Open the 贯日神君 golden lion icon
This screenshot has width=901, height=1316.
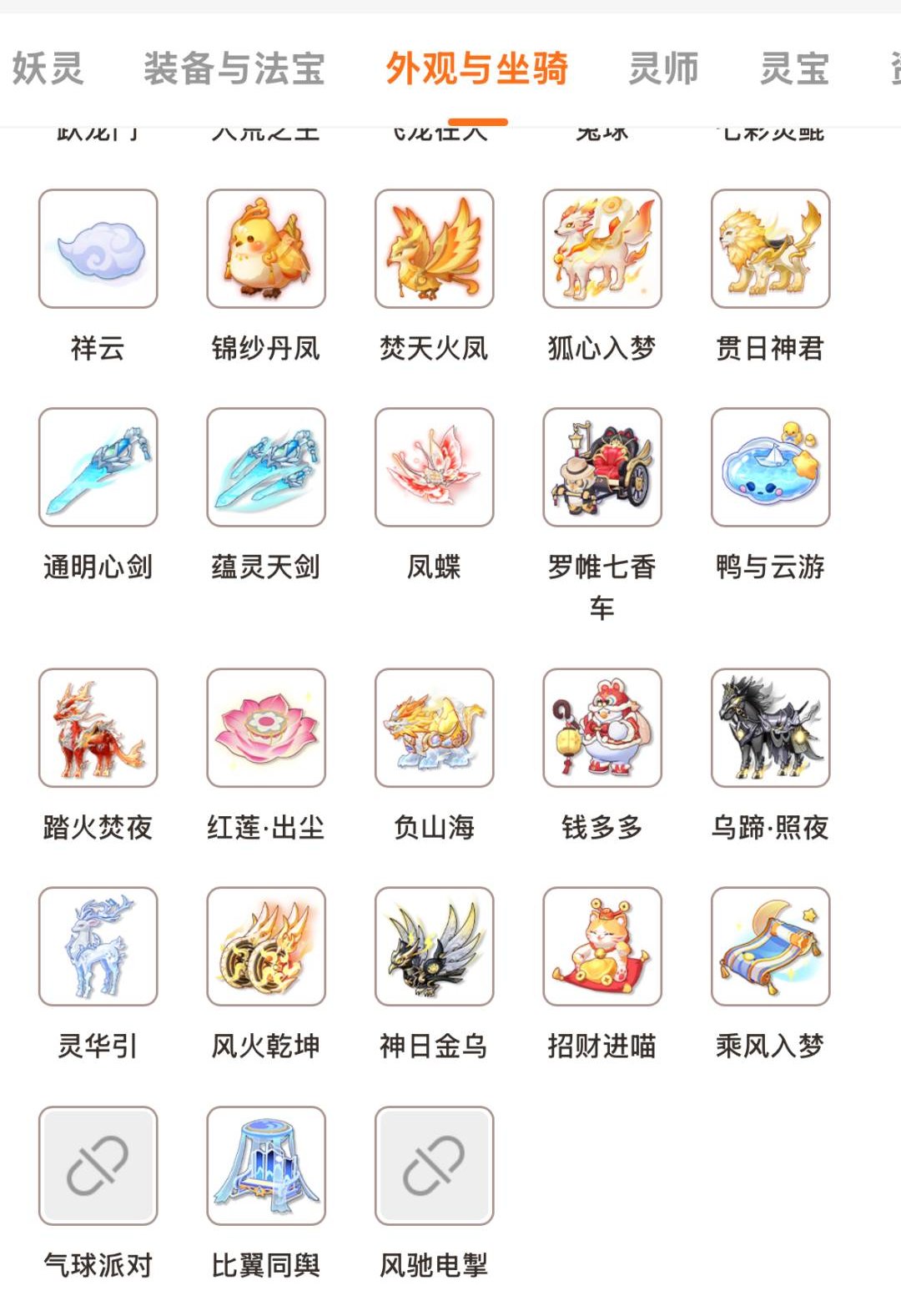tap(769, 250)
